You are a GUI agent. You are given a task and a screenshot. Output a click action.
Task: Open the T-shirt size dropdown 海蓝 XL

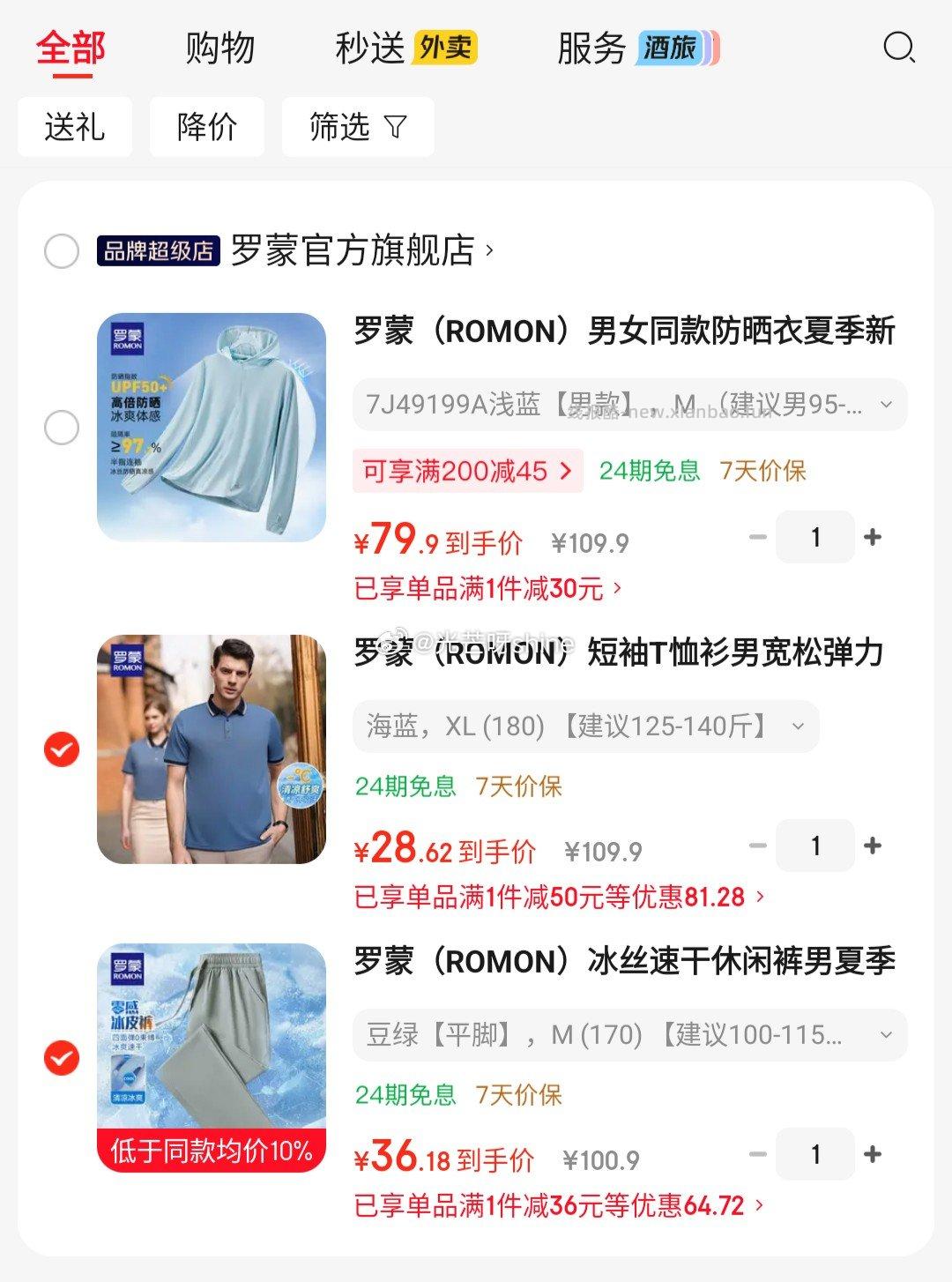click(584, 727)
